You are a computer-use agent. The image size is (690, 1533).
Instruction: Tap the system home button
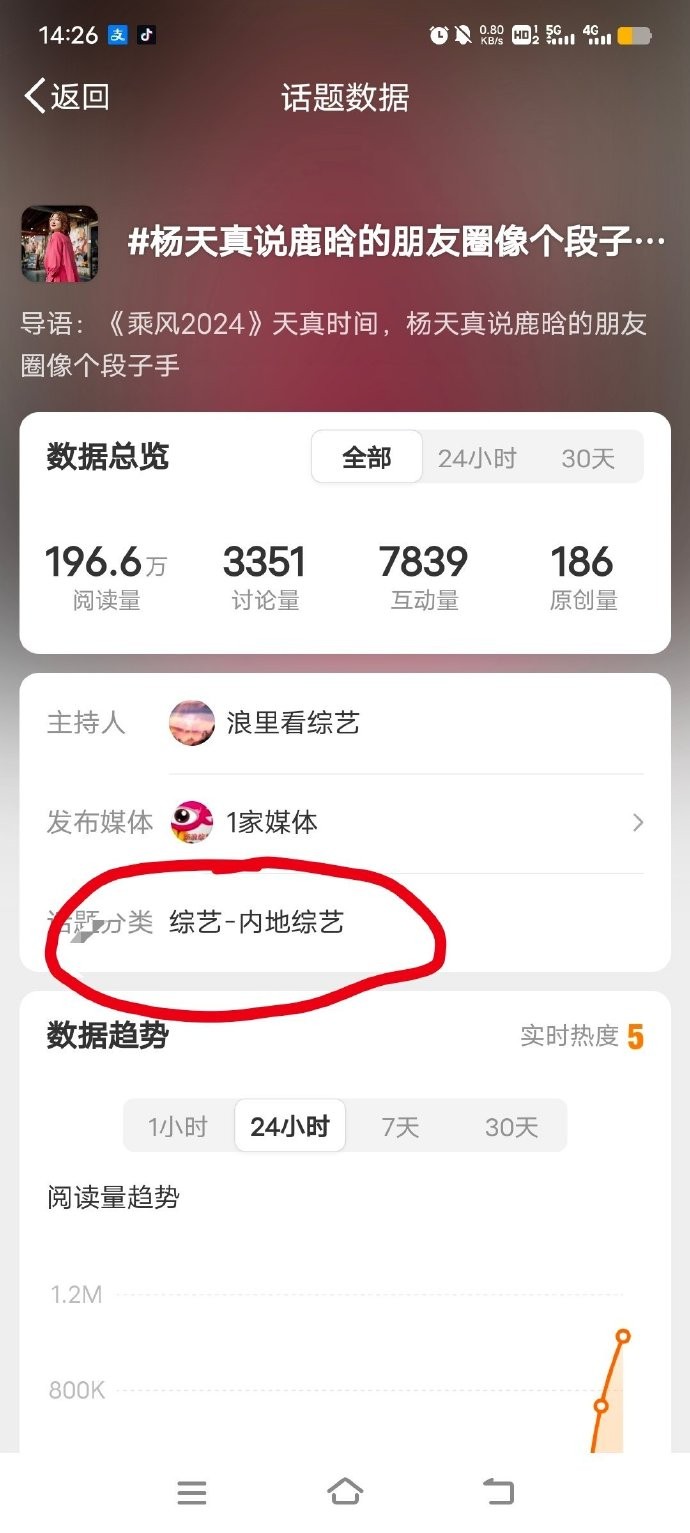[x=345, y=1492]
